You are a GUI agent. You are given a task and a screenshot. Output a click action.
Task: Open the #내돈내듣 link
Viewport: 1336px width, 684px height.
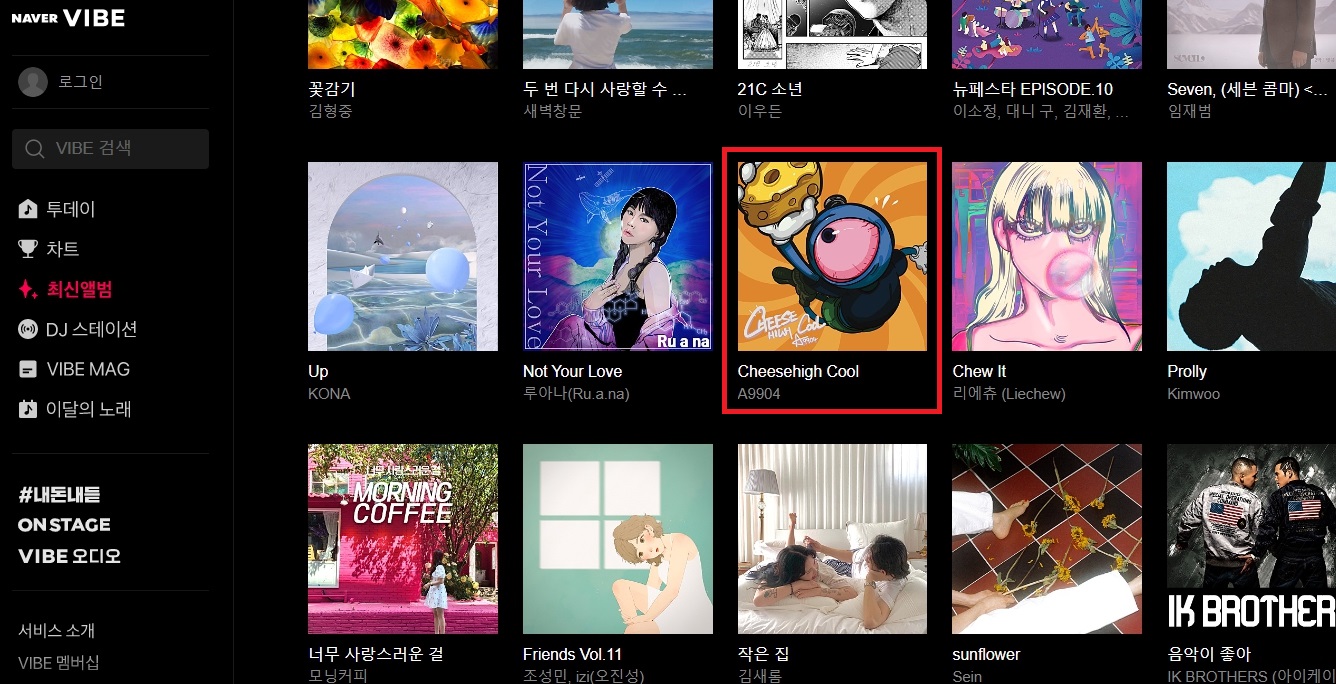60,494
